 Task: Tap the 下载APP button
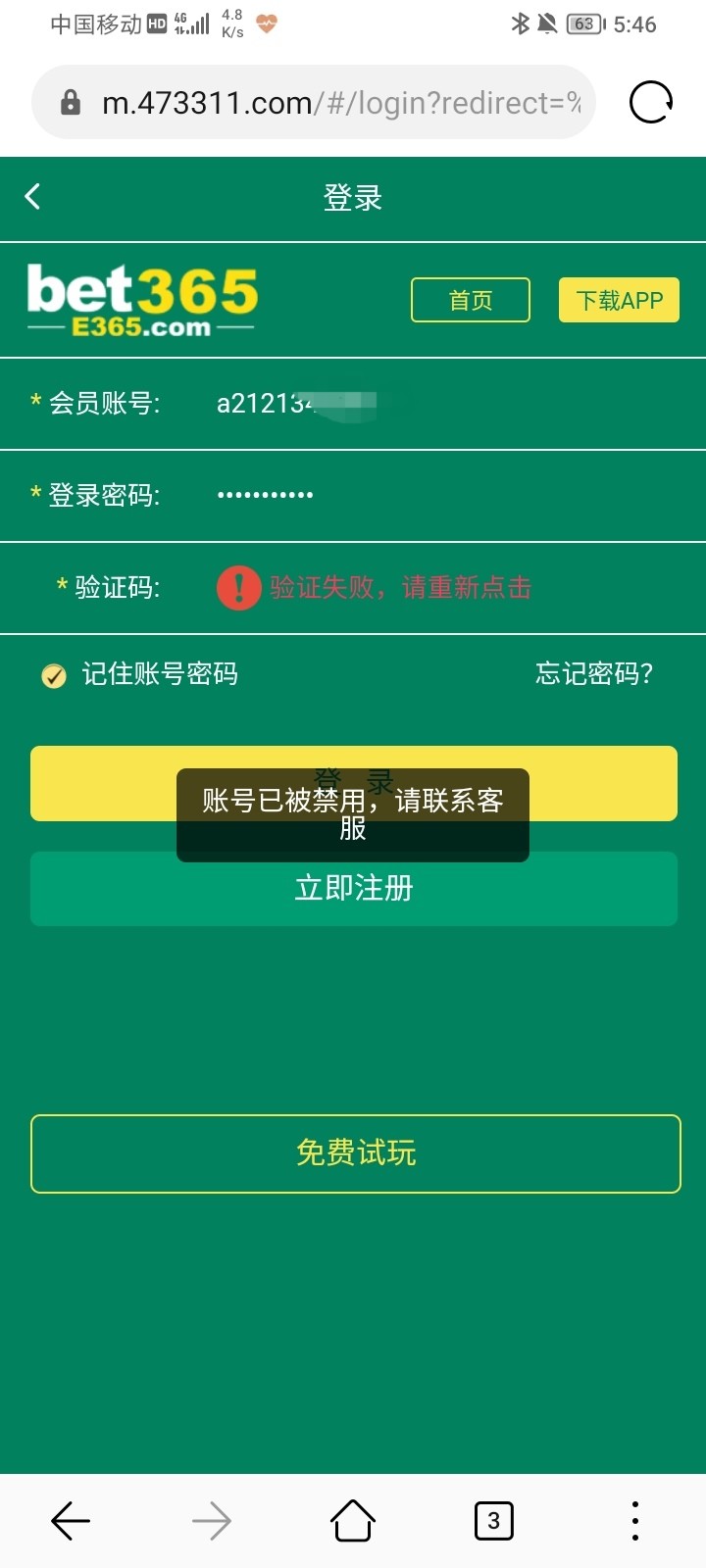[x=619, y=300]
